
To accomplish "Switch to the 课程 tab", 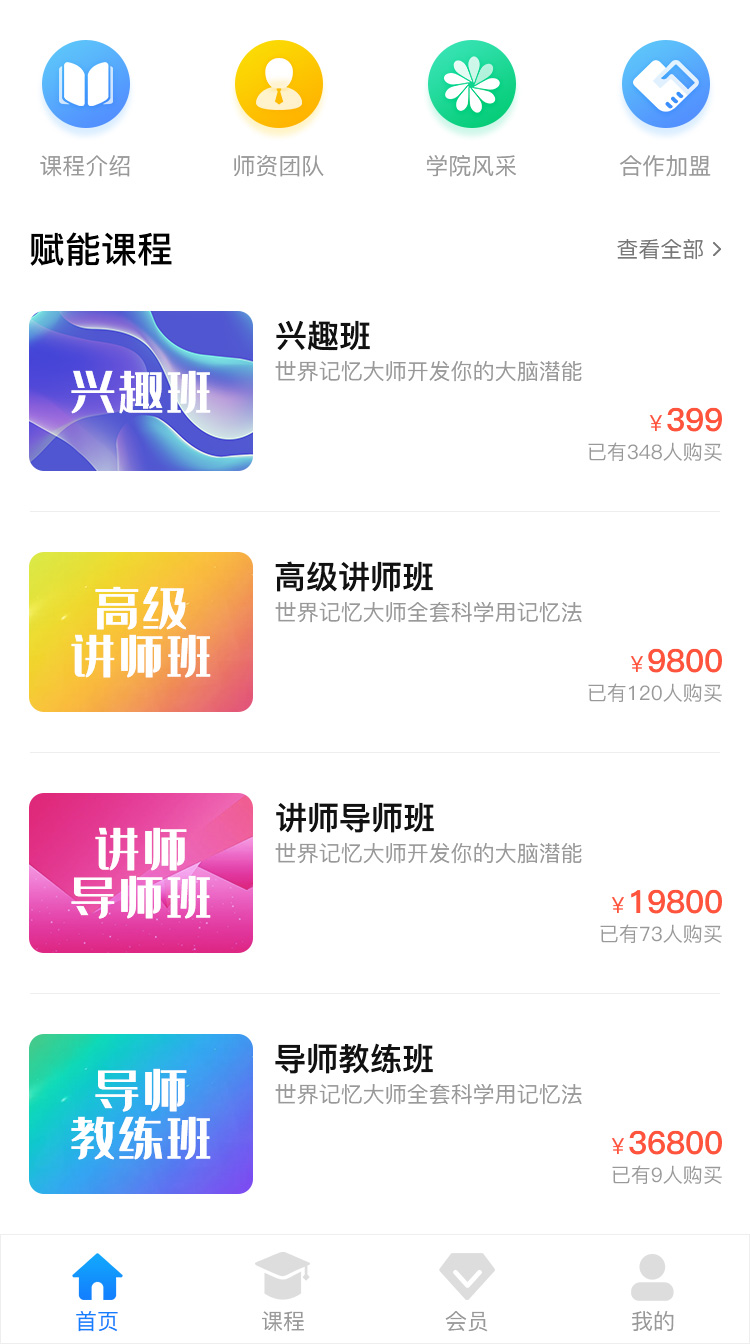I will point(283,1291).
